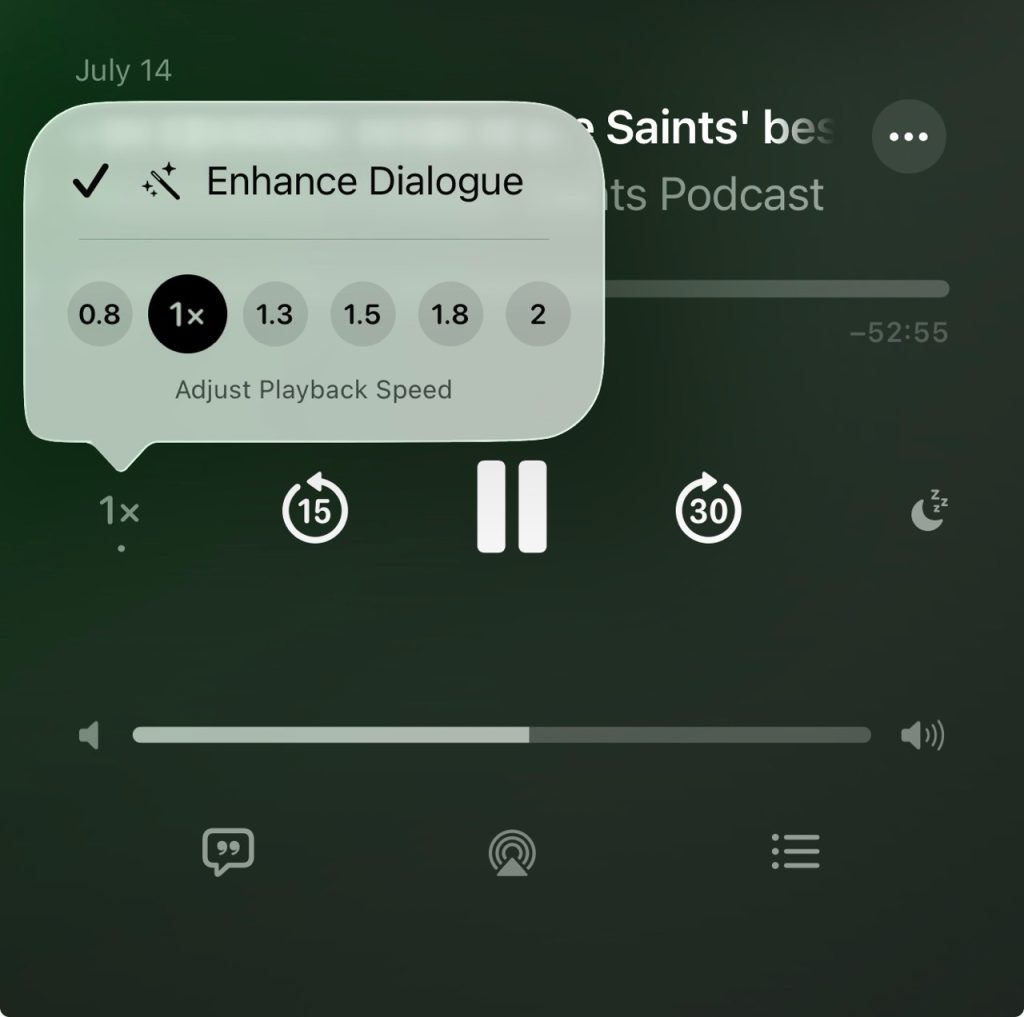The height and width of the screenshot is (1017, 1024).
Task: Open the three-dot more options menu
Action: 909,137
